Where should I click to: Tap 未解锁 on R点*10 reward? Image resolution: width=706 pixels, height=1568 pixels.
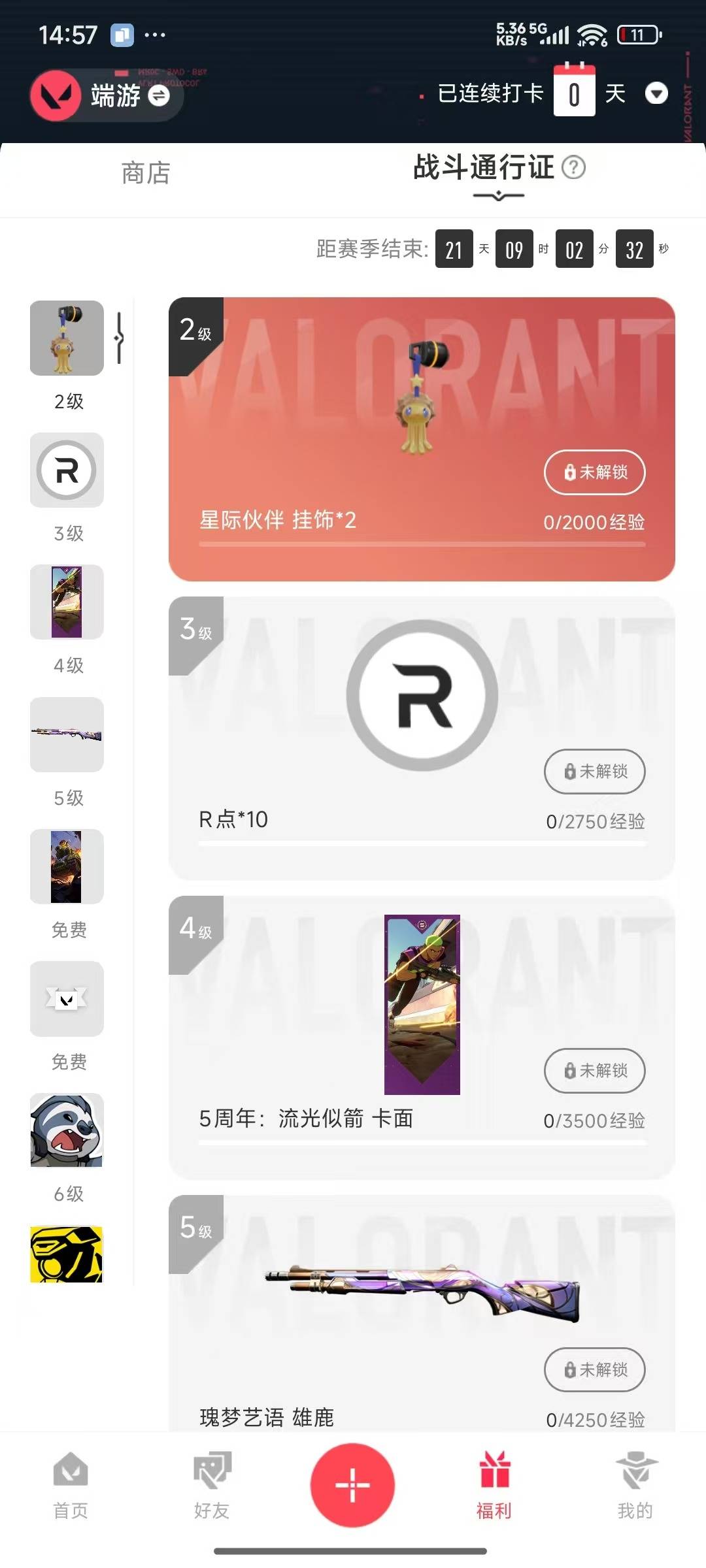[594, 772]
